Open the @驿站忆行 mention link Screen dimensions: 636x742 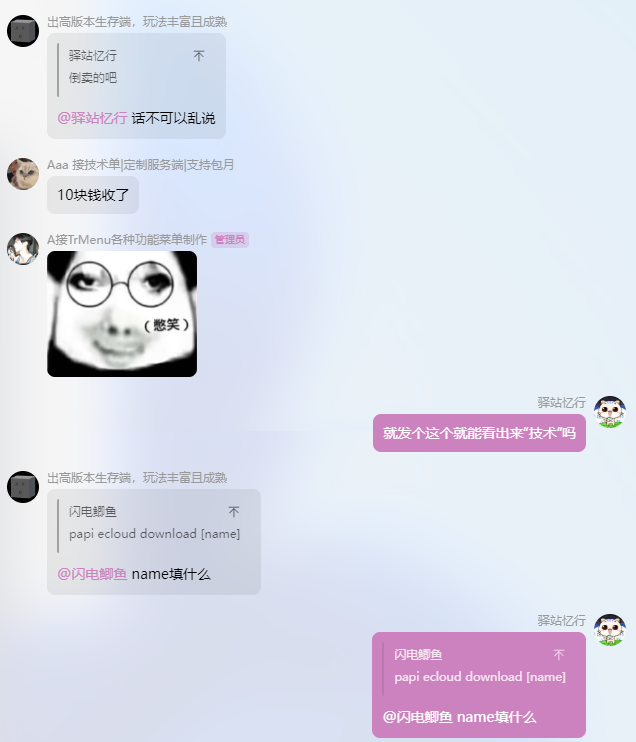(92, 118)
